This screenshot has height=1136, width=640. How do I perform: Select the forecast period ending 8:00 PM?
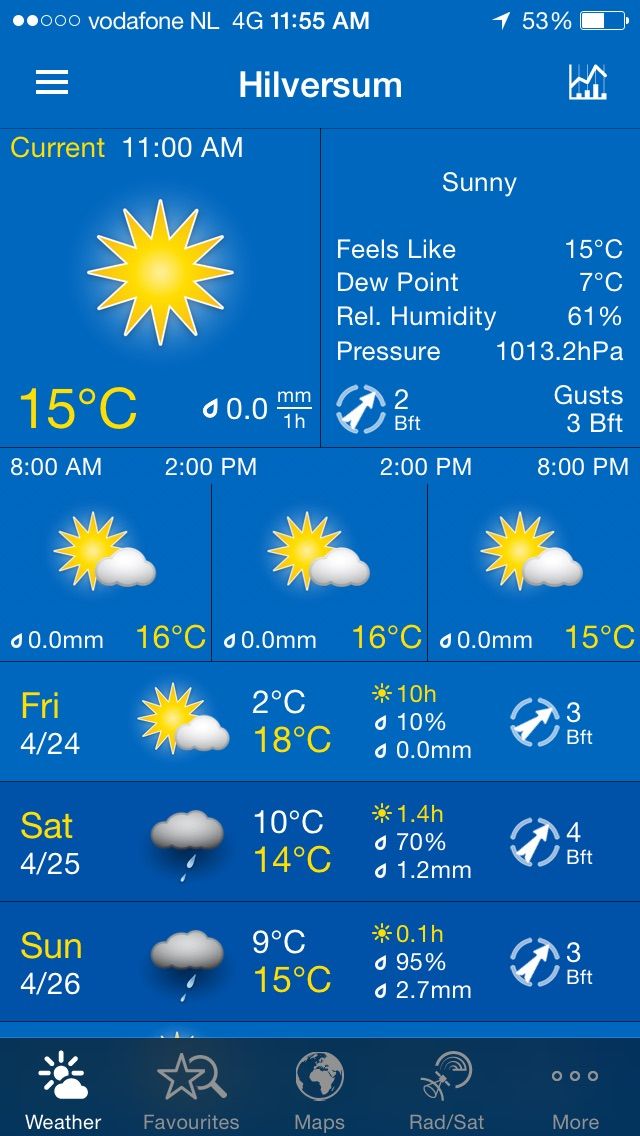pos(534,555)
